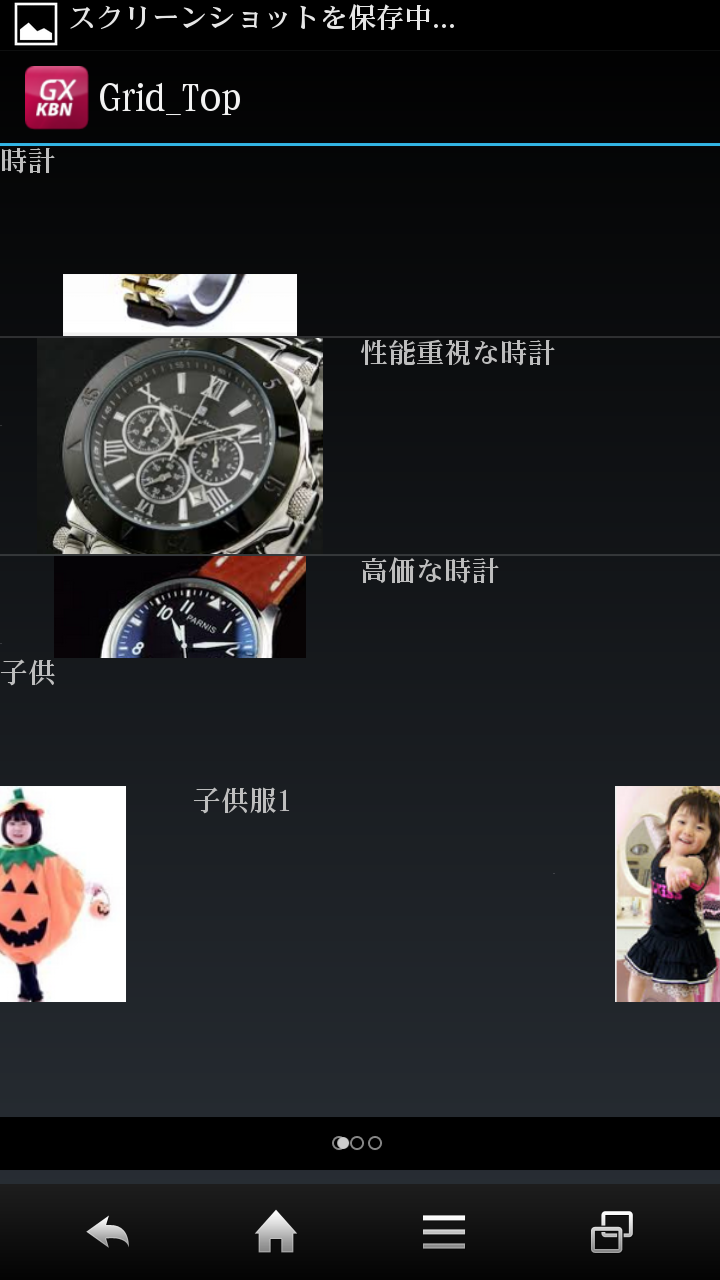Viewport: 720px width, 1280px height.
Task: Return to the home screen
Action: [276, 1232]
